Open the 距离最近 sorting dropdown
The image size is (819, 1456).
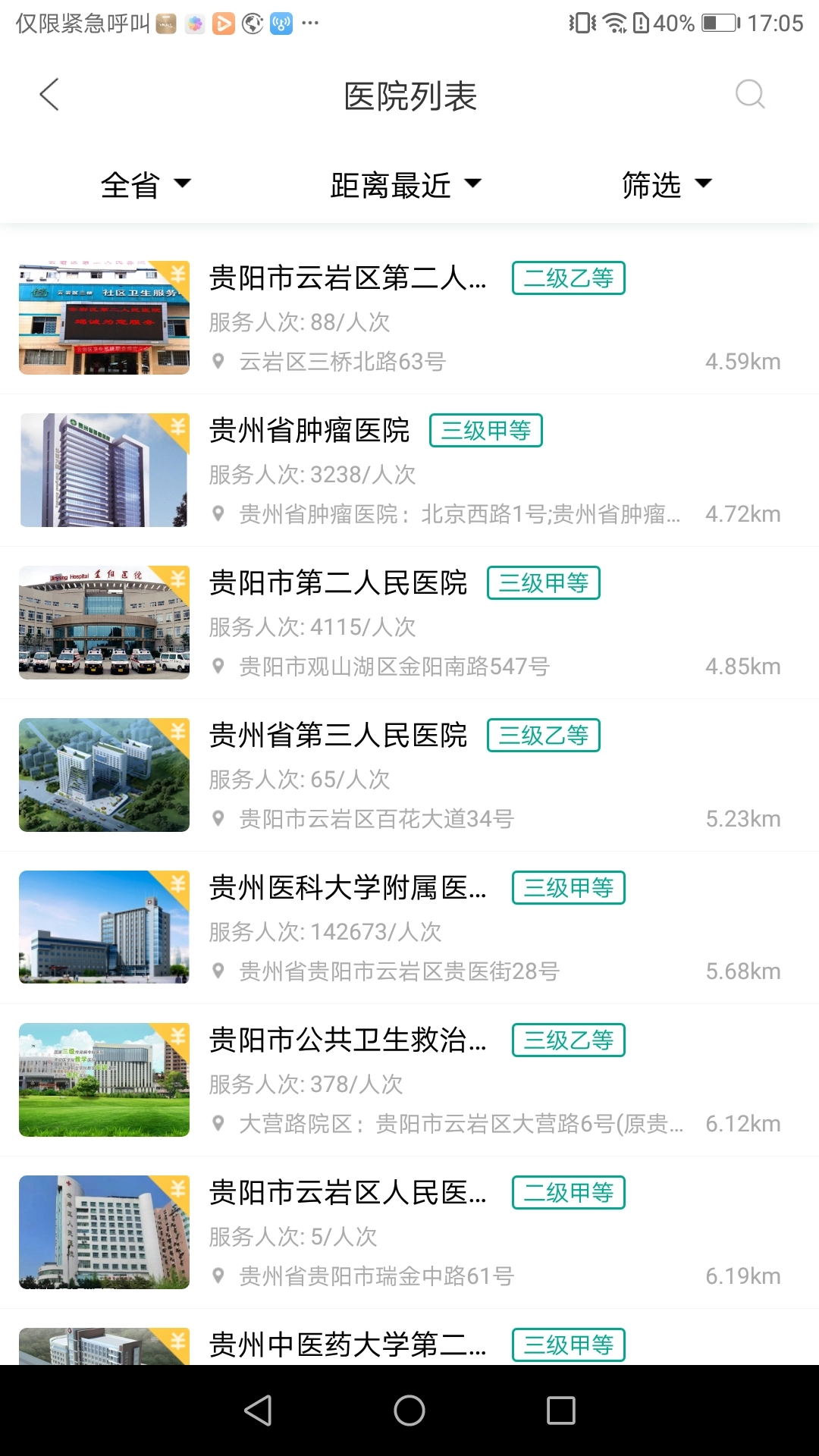403,184
